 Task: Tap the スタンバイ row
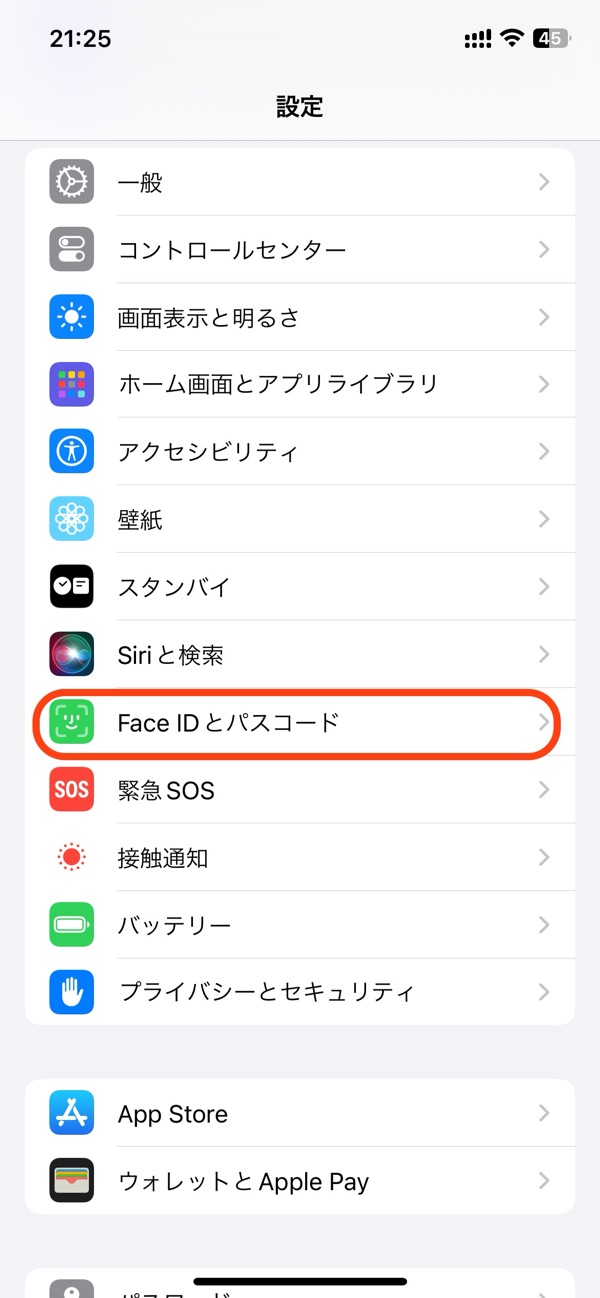coord(300,587)
